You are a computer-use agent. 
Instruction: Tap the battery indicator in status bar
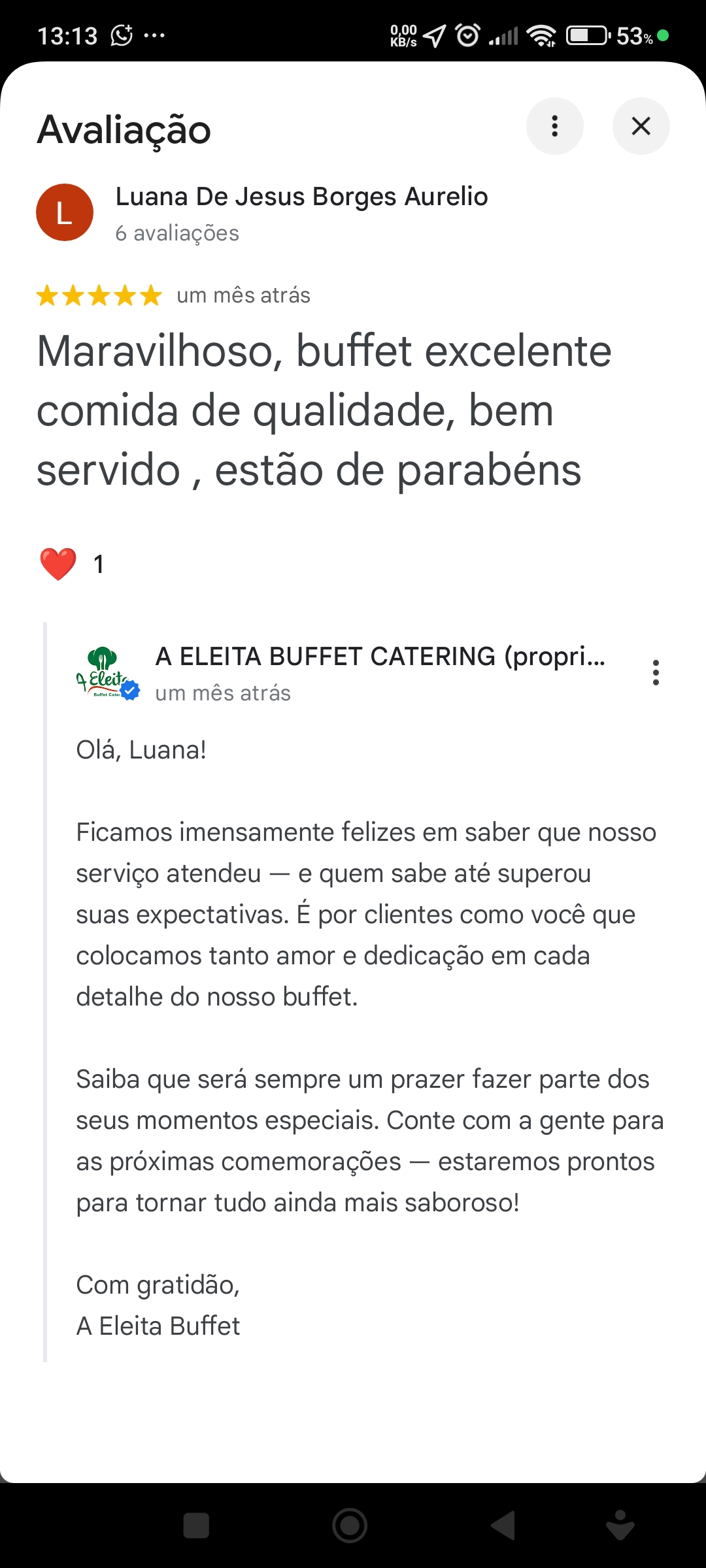pyautogui.click(x=586, y=34)
